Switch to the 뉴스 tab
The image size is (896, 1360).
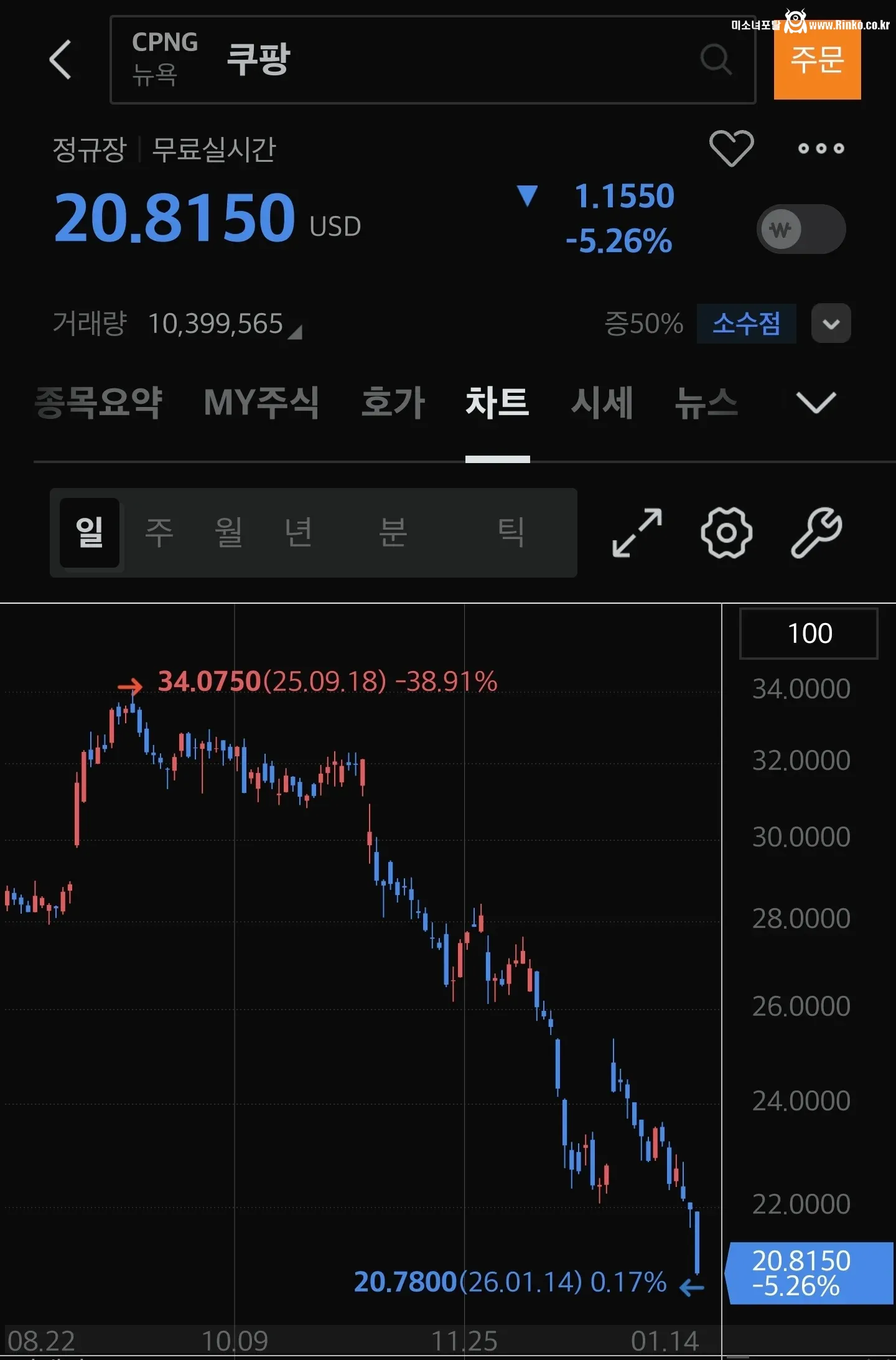pos(704,403)
